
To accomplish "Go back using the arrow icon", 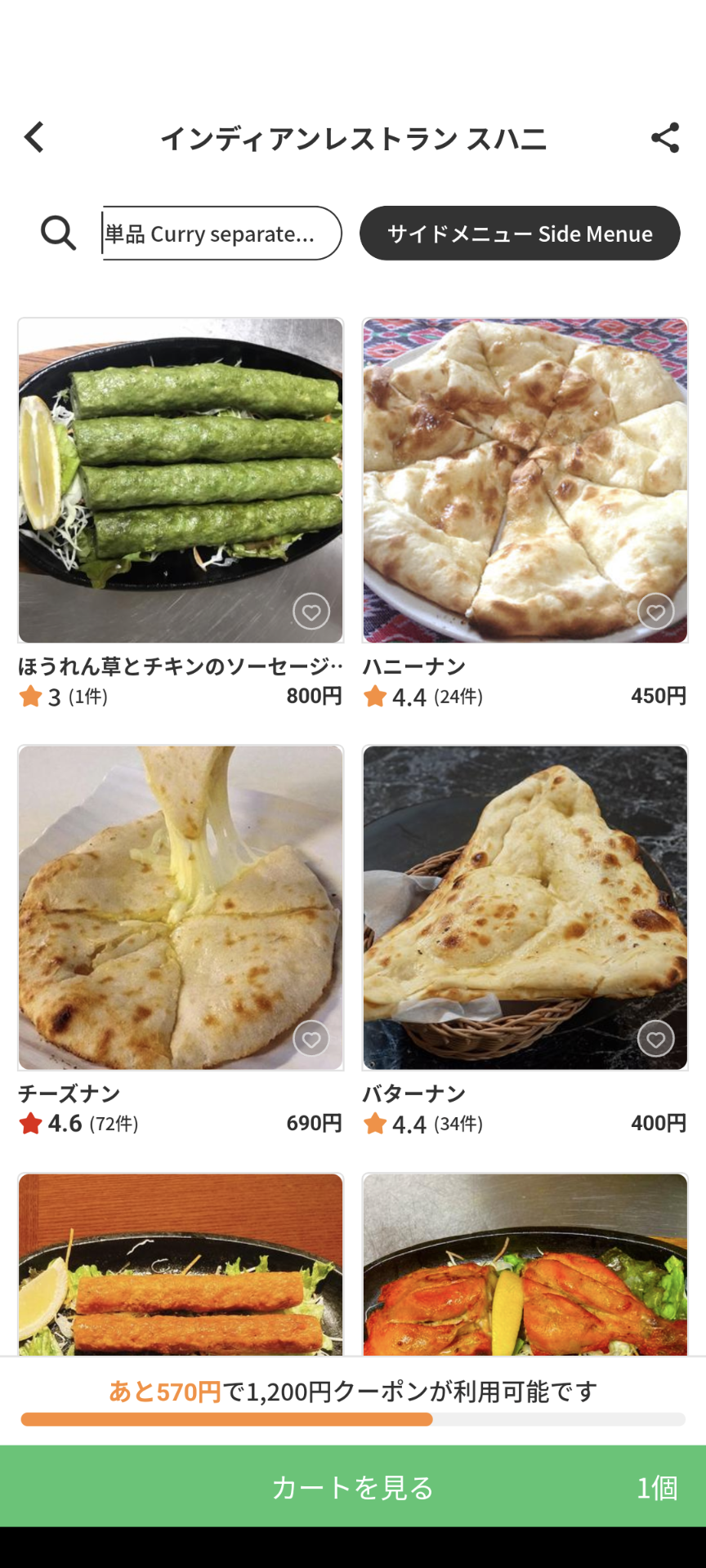I will [x=34, y=138].
